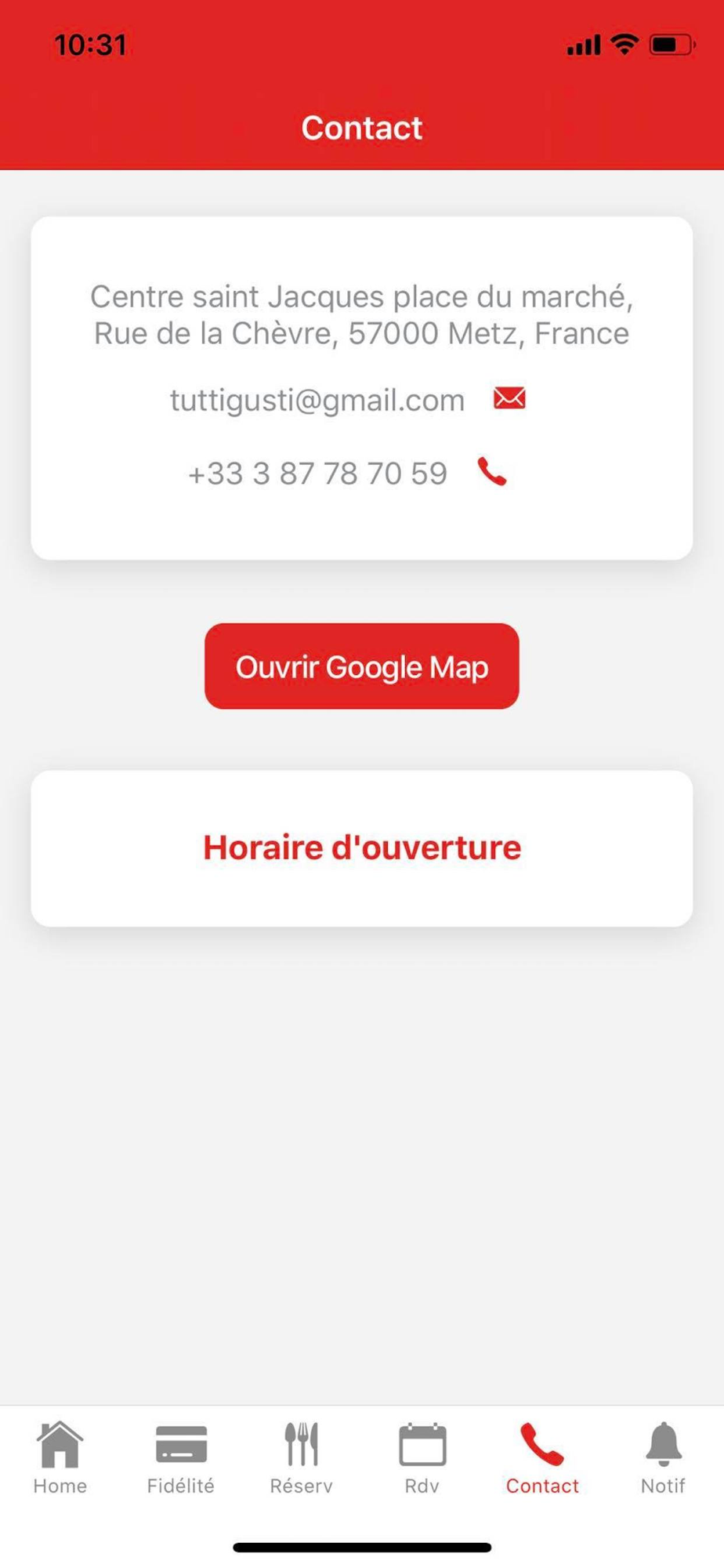Go to the Home tab
724x1568 pixels.
click(x=60, y=1458)
